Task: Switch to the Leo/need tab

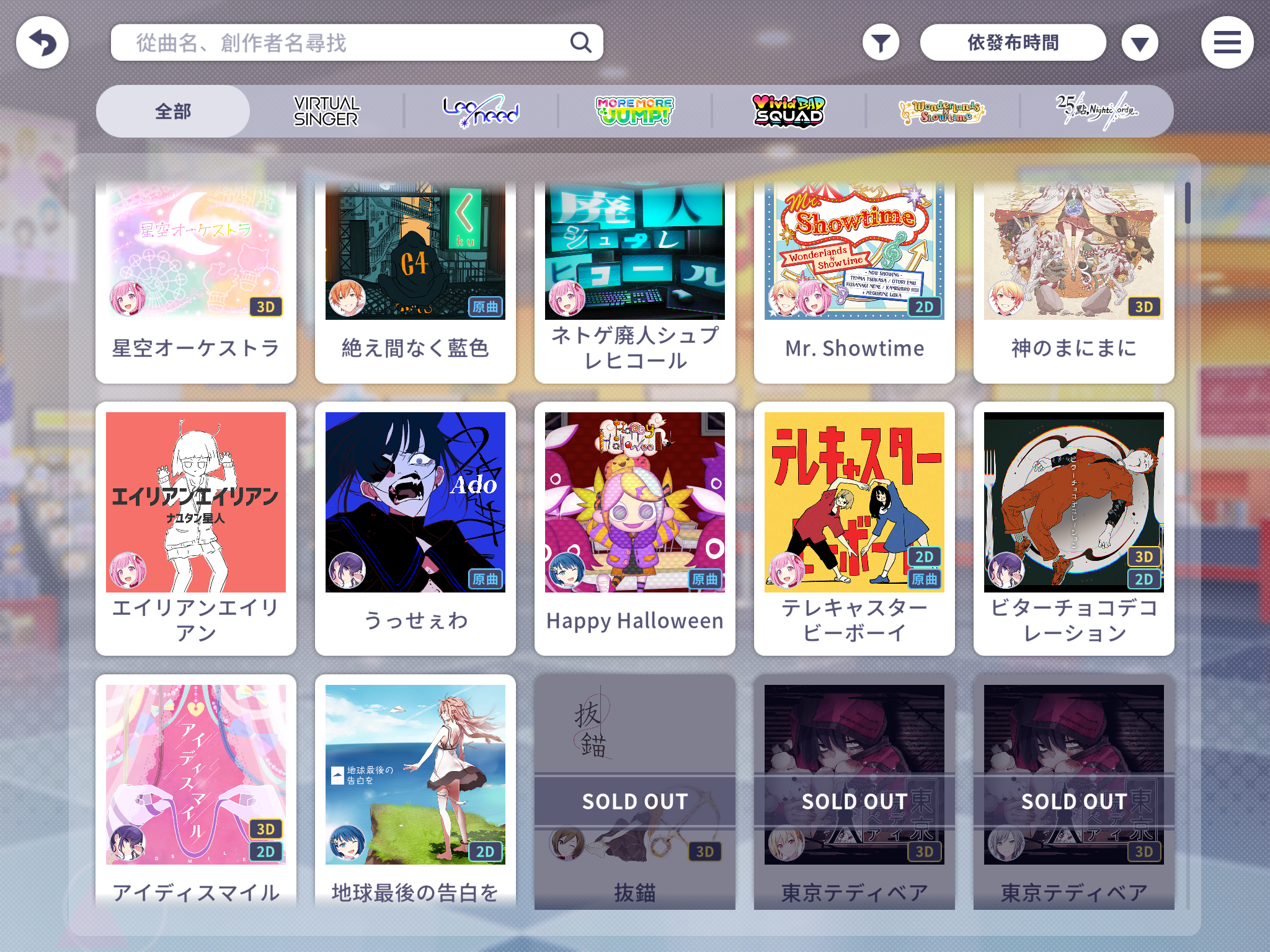Action: click(481, 112)
